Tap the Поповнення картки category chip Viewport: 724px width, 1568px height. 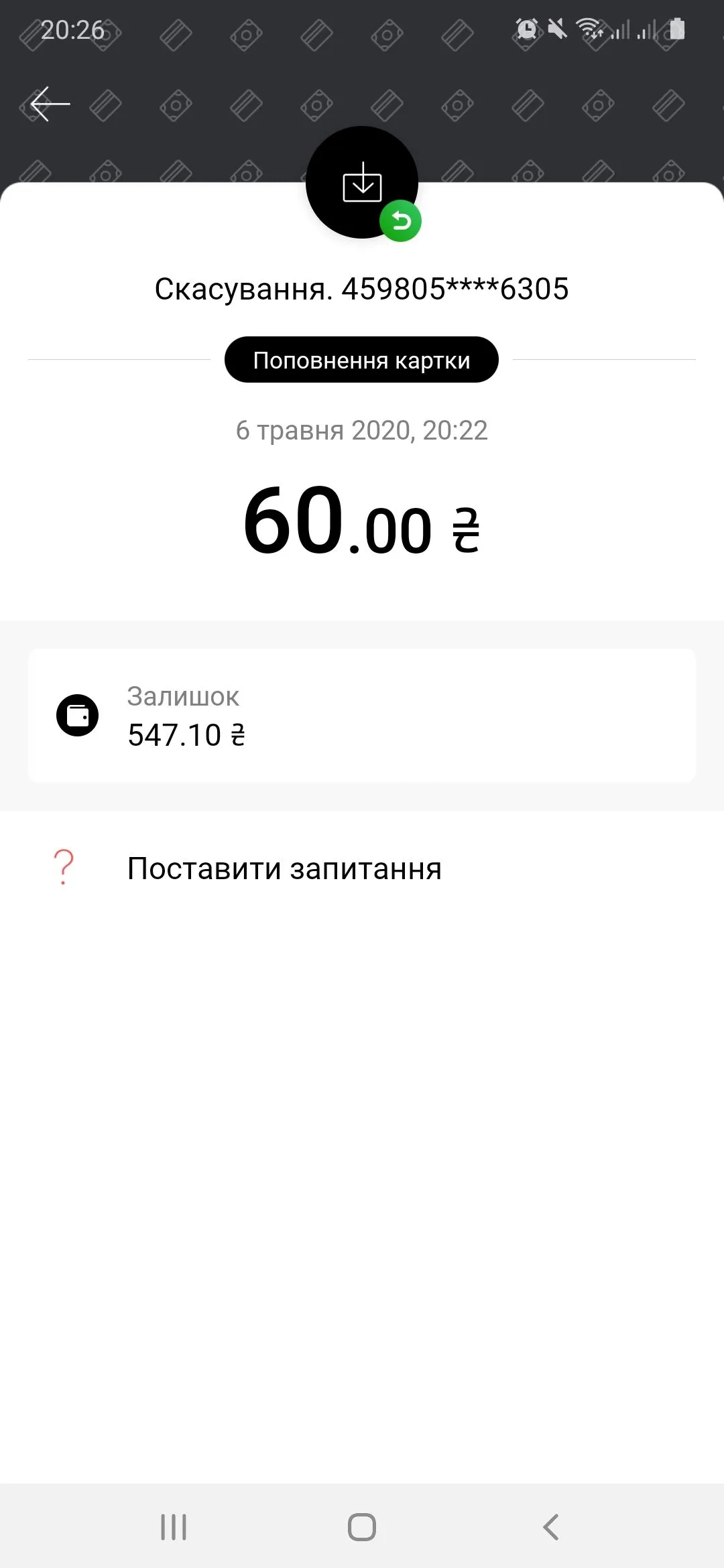tap(361, 360)
